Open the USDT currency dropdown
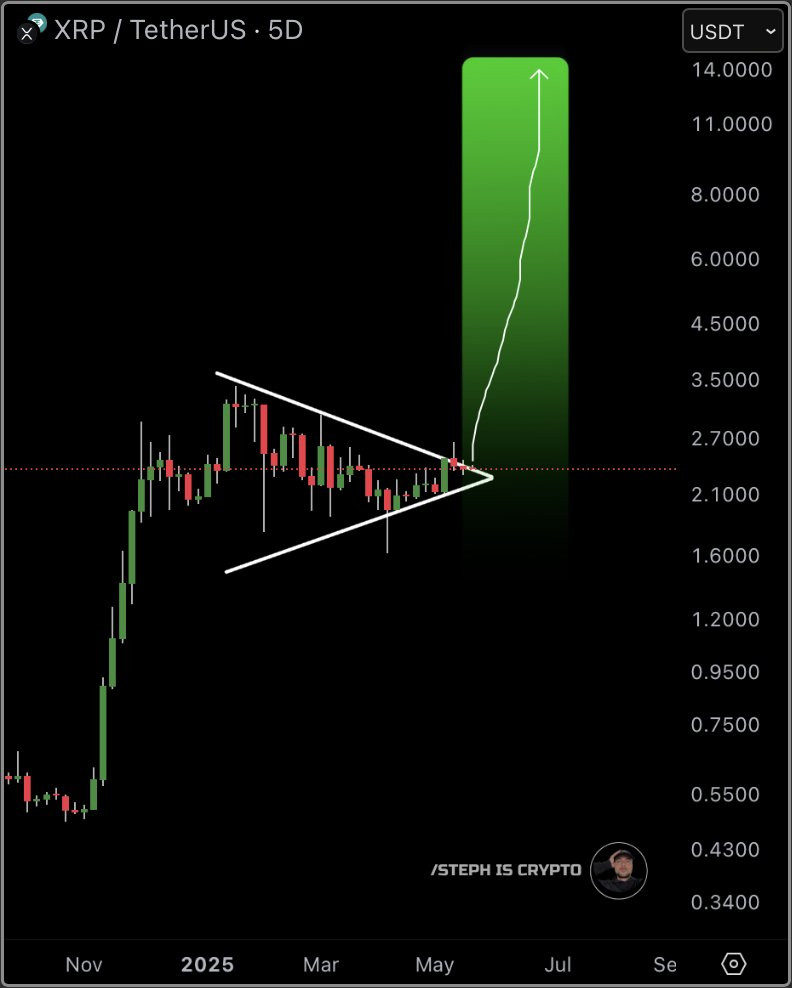 click(733, 31)
